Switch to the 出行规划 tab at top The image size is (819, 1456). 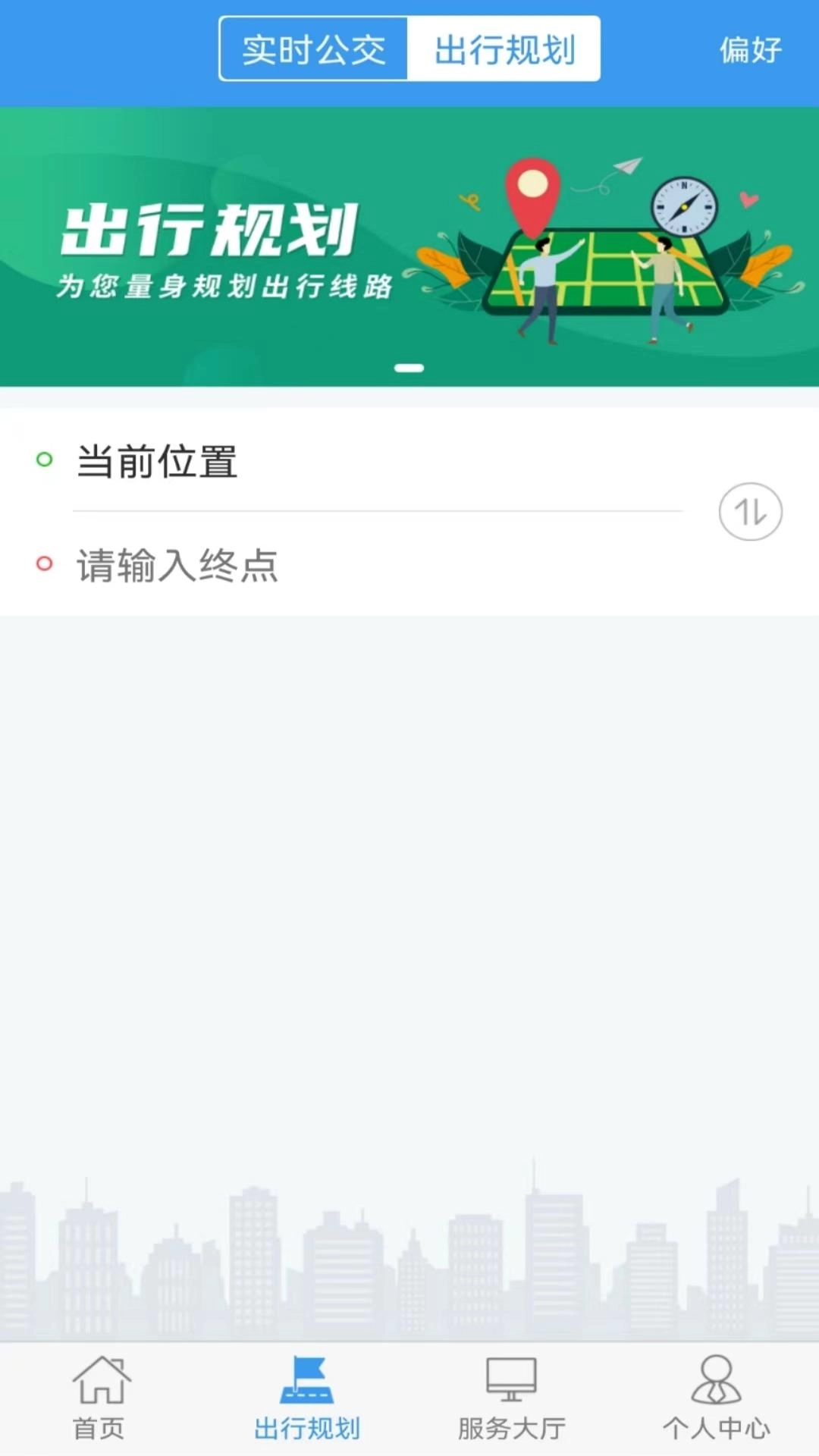click(x=504, y=49)
